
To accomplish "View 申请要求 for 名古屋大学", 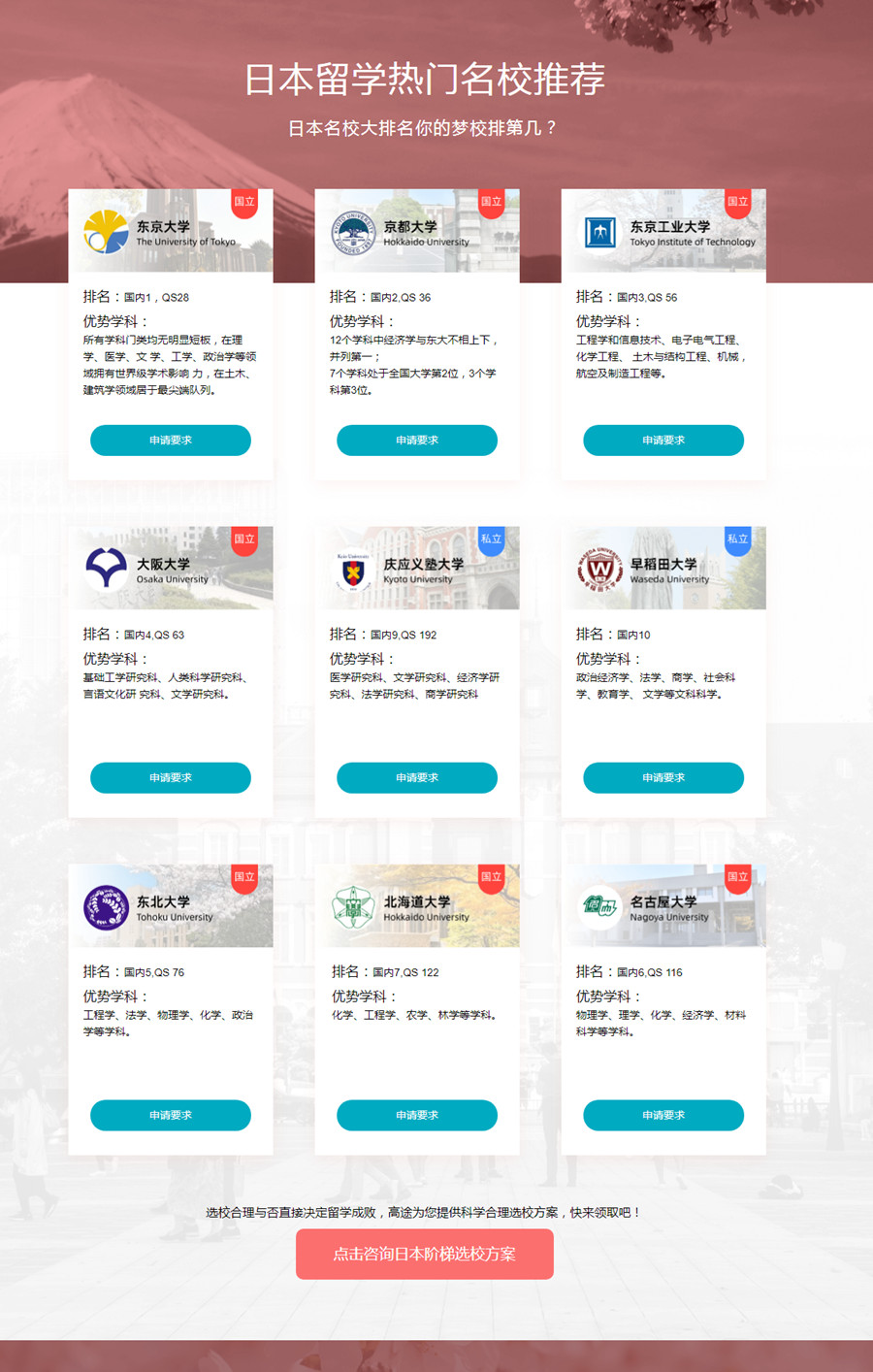I will click(x=663, y=1116).
